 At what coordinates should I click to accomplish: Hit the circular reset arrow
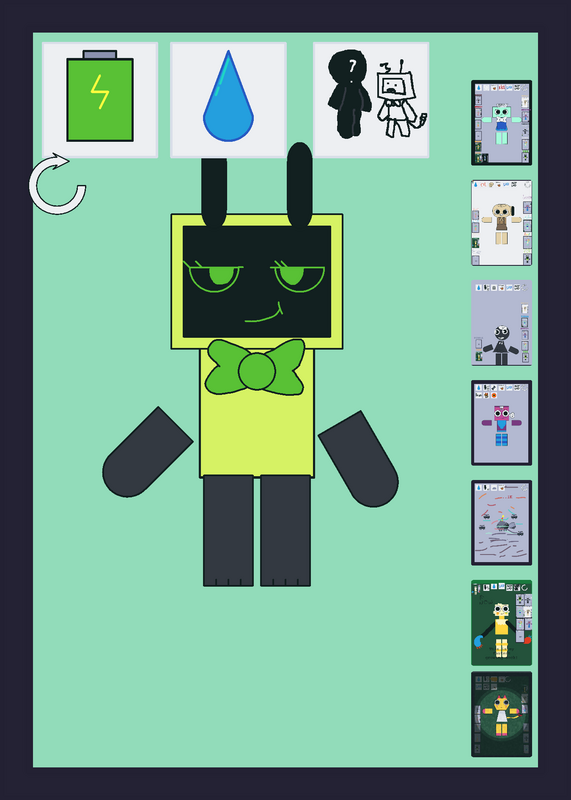point(57,184)
